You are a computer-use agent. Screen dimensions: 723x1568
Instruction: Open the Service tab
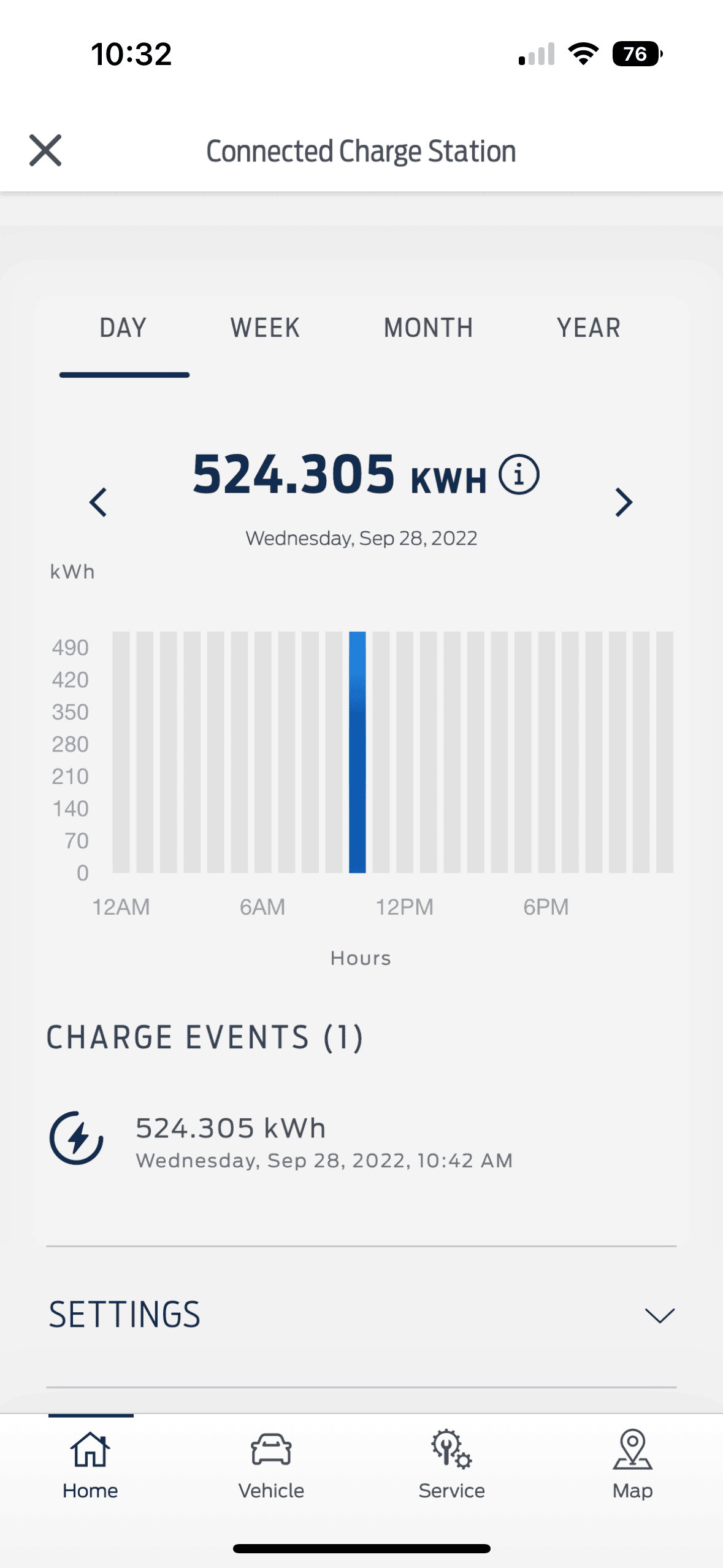451,1464
